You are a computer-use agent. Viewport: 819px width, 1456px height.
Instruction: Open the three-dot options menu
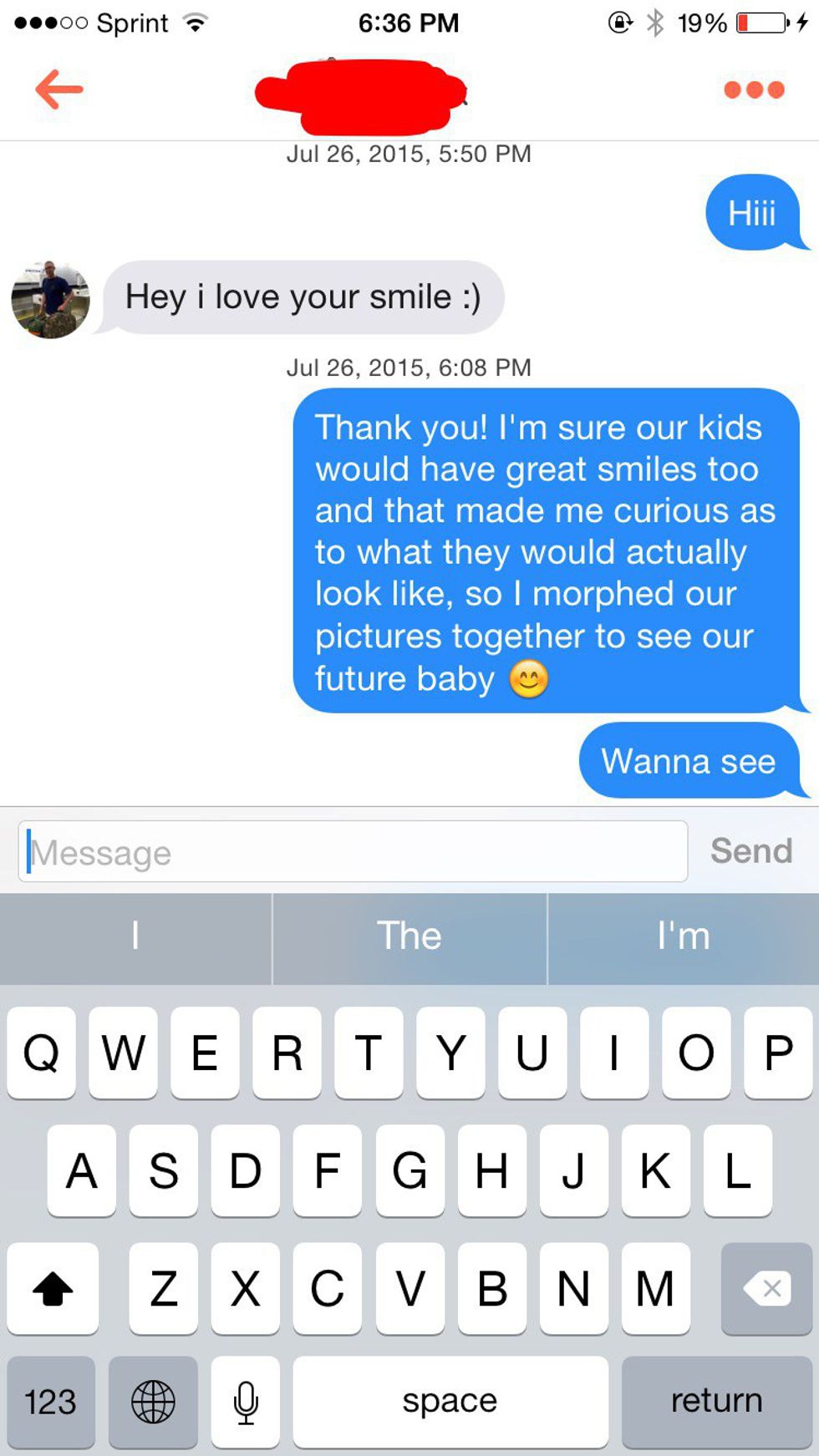tap(754, 89)
